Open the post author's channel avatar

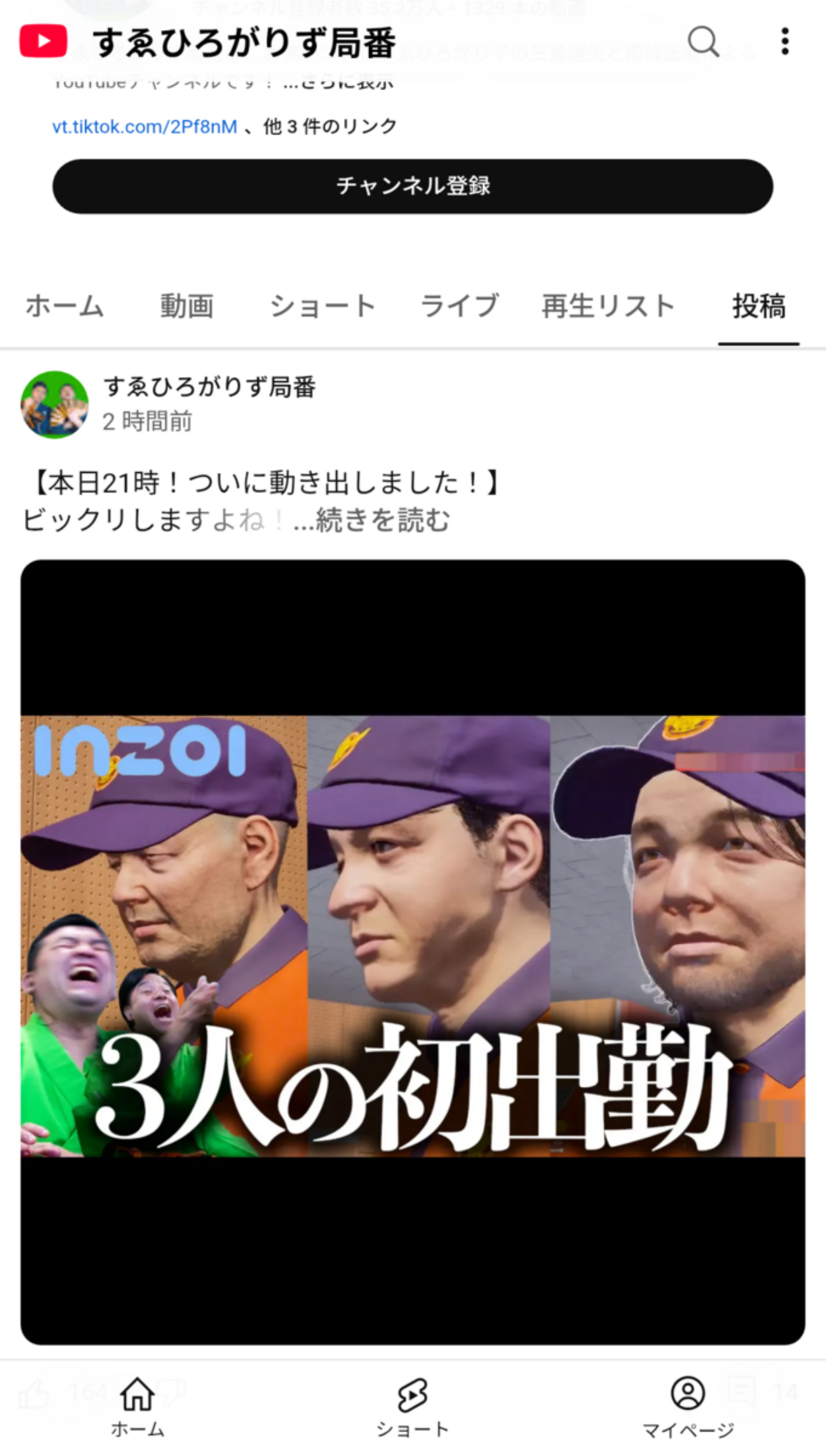(x=55, y=405)
